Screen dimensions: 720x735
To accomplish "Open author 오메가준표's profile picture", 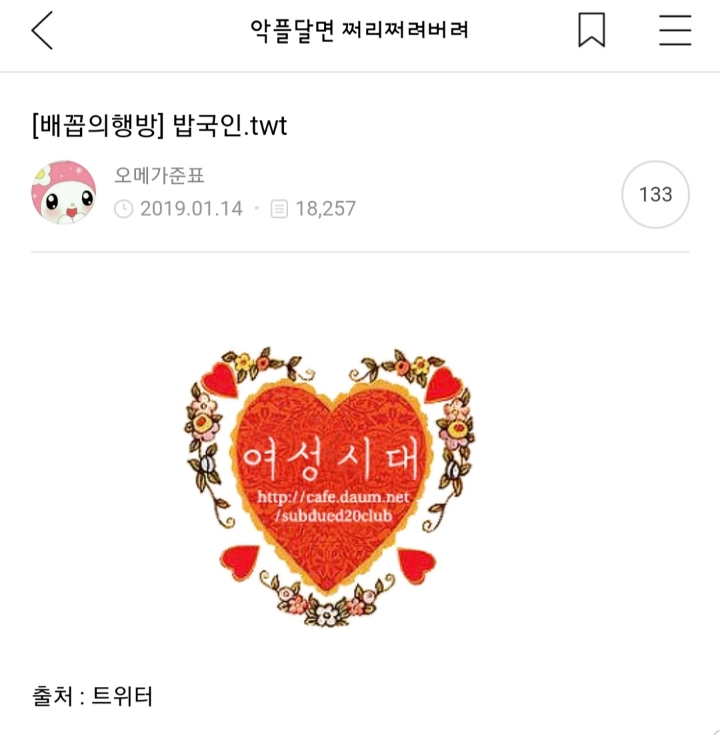I will pyautogui.click(x=64, y=193).
